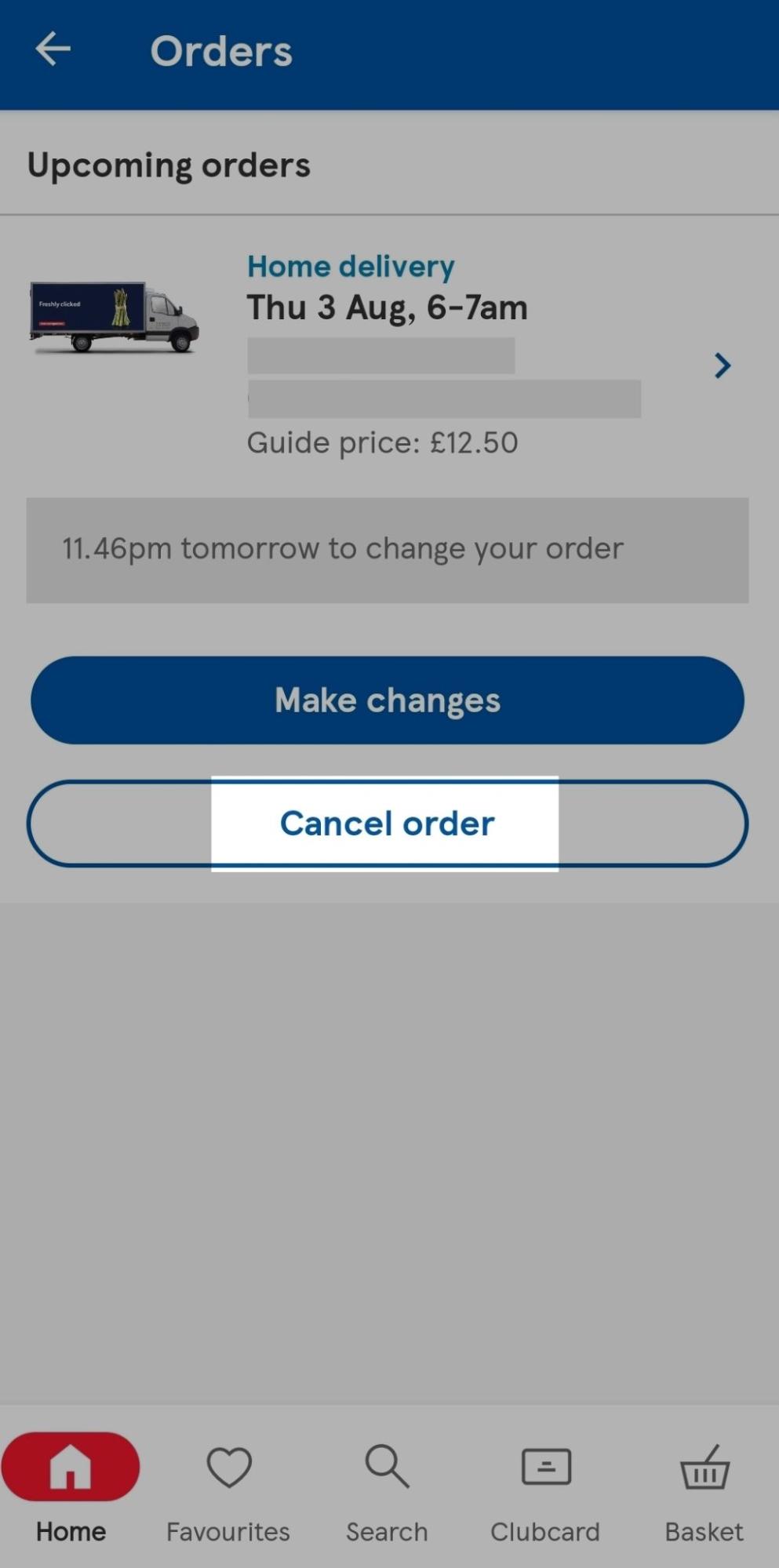The image size is (779, 1568).
Task: Tap the Search magnifier icon
Action: [x=386, y=1465]
